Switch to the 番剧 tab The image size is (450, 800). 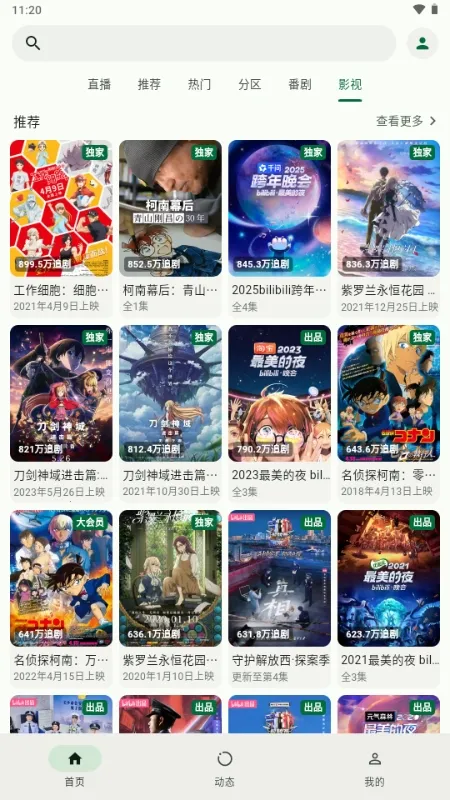[299, 84]
